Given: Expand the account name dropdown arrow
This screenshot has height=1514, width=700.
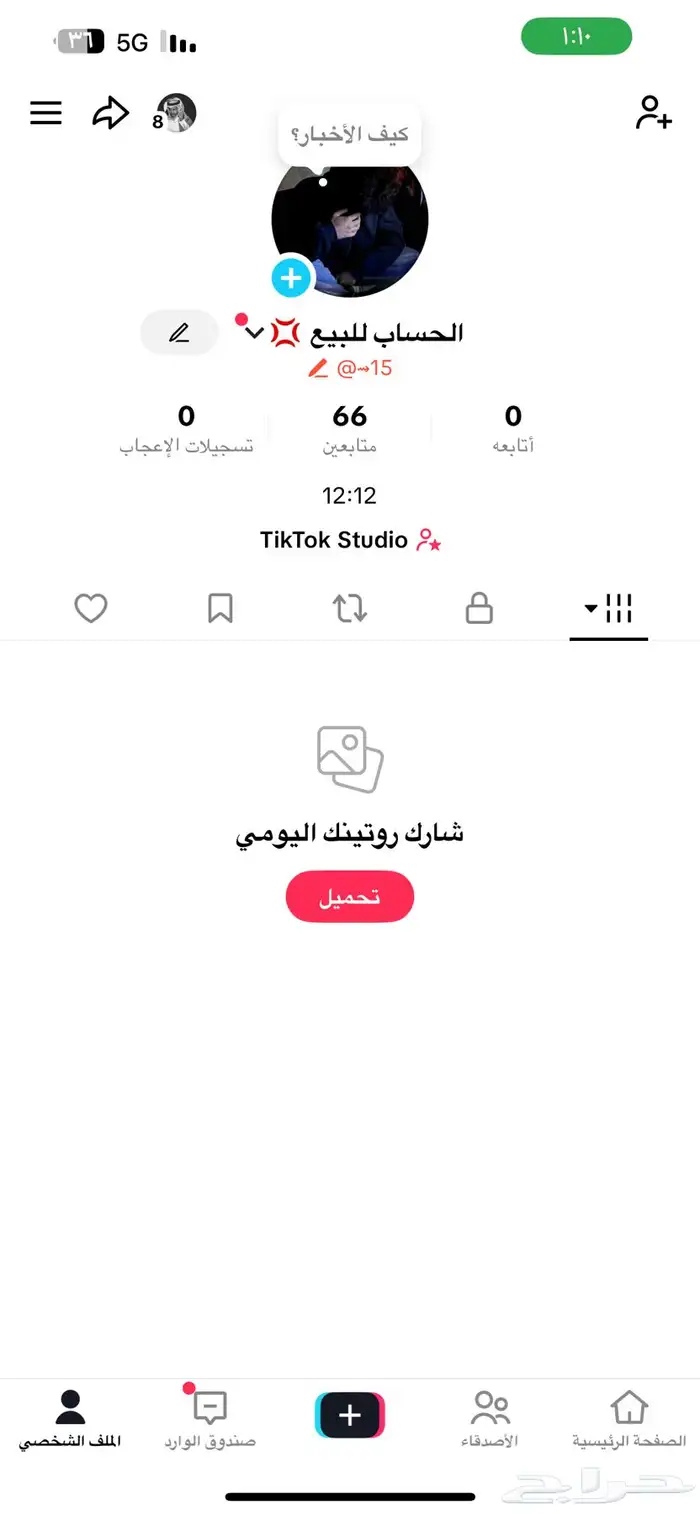Looking at the screenshot, I should click(254, 333).
